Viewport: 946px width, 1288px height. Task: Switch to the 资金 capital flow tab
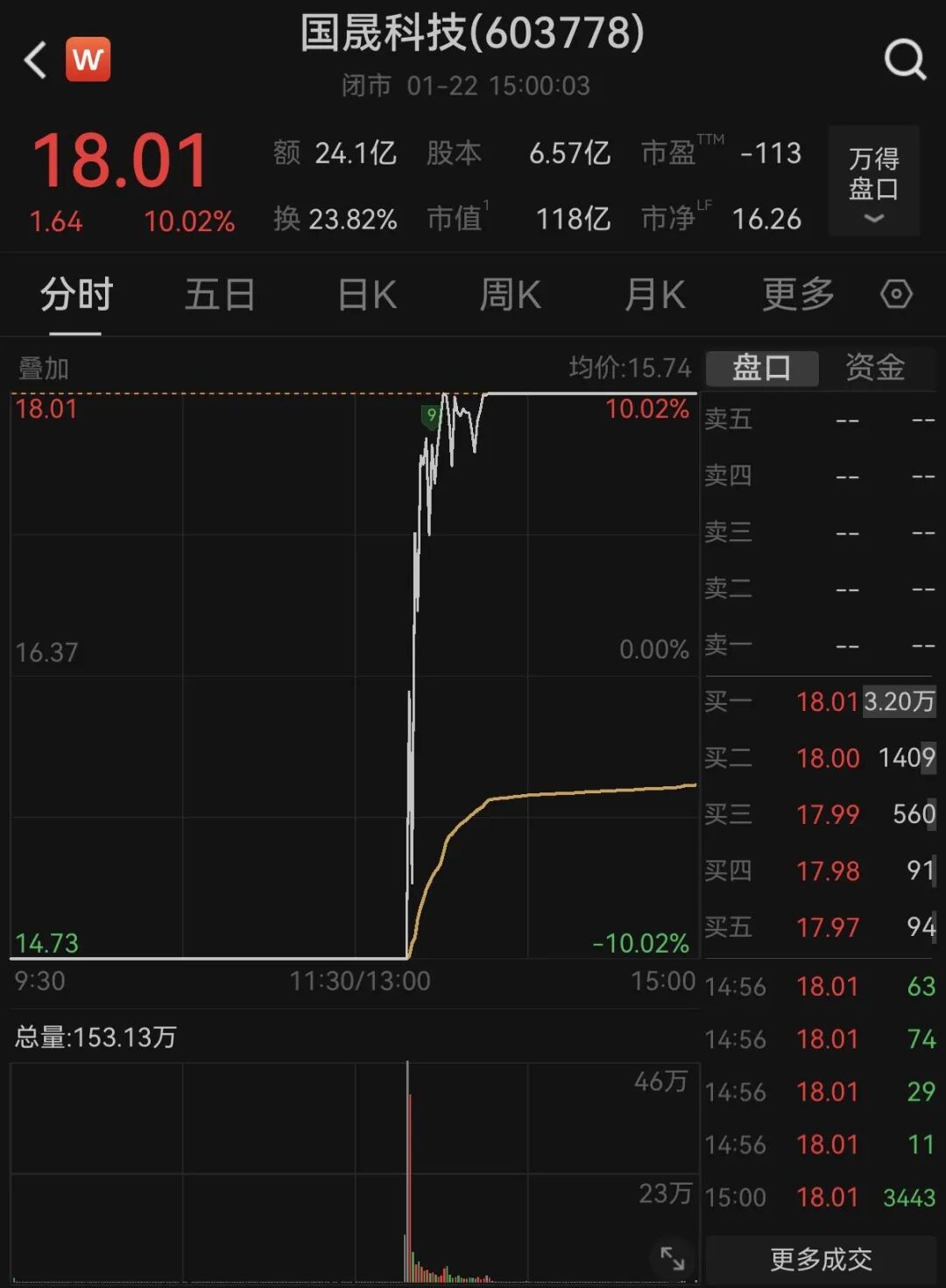875,368
